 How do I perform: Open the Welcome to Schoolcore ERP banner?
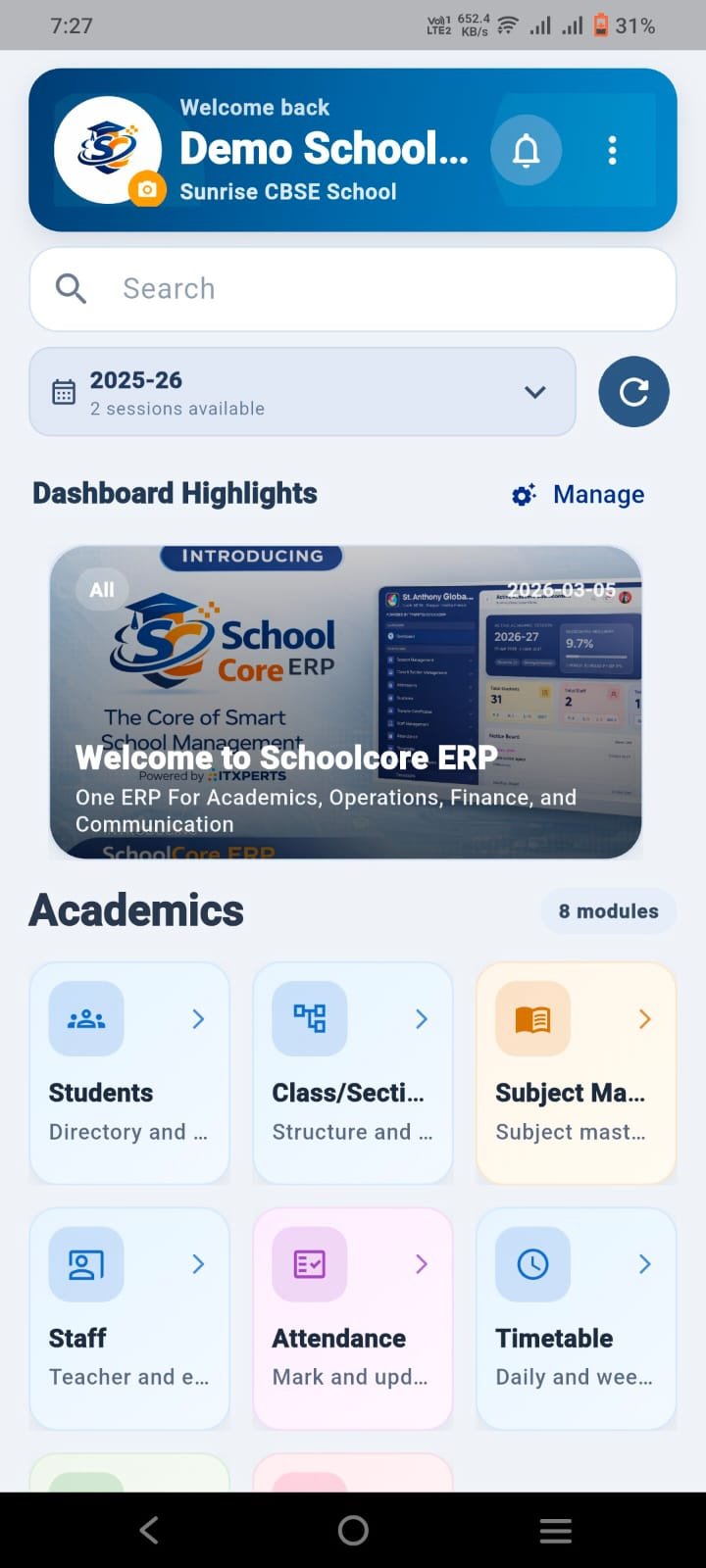point(346,703)
